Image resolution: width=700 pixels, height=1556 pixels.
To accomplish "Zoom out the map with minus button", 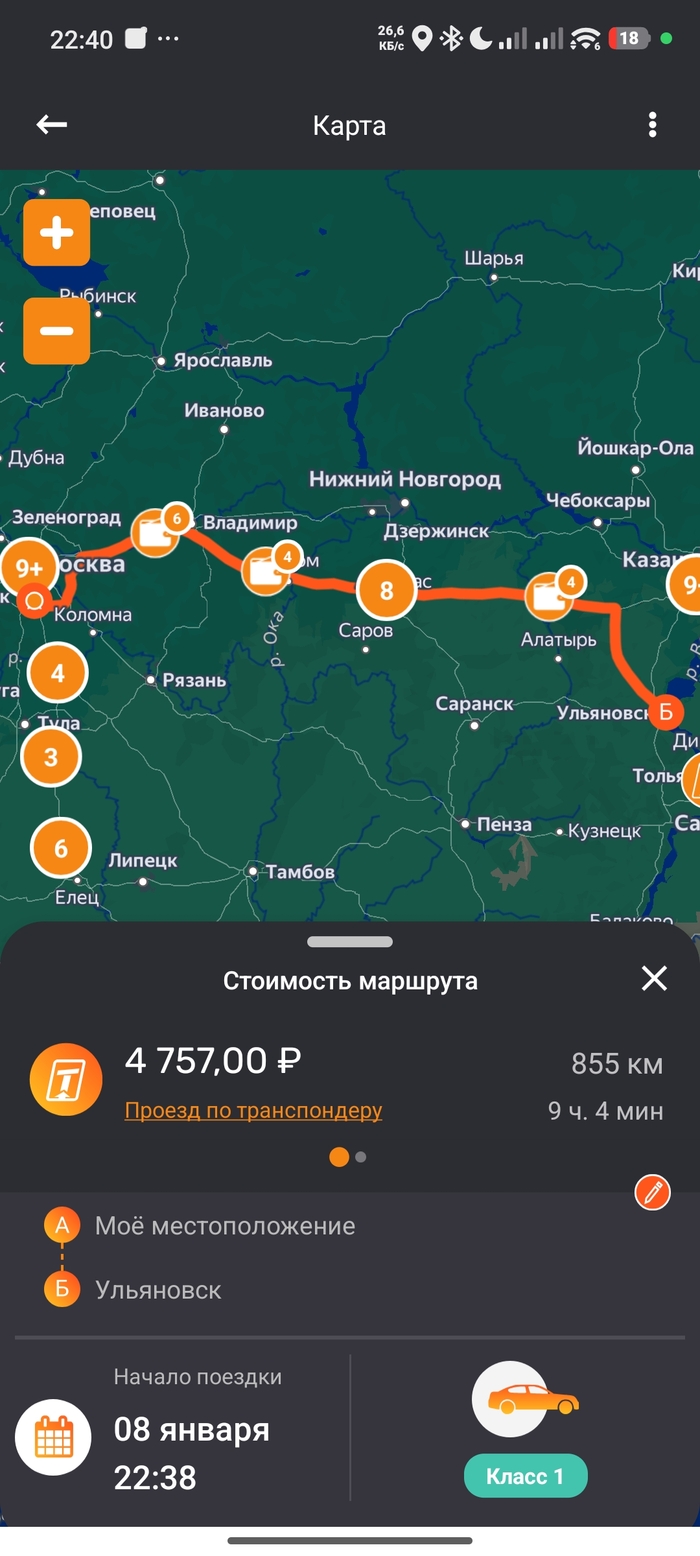I will (56, 331).
